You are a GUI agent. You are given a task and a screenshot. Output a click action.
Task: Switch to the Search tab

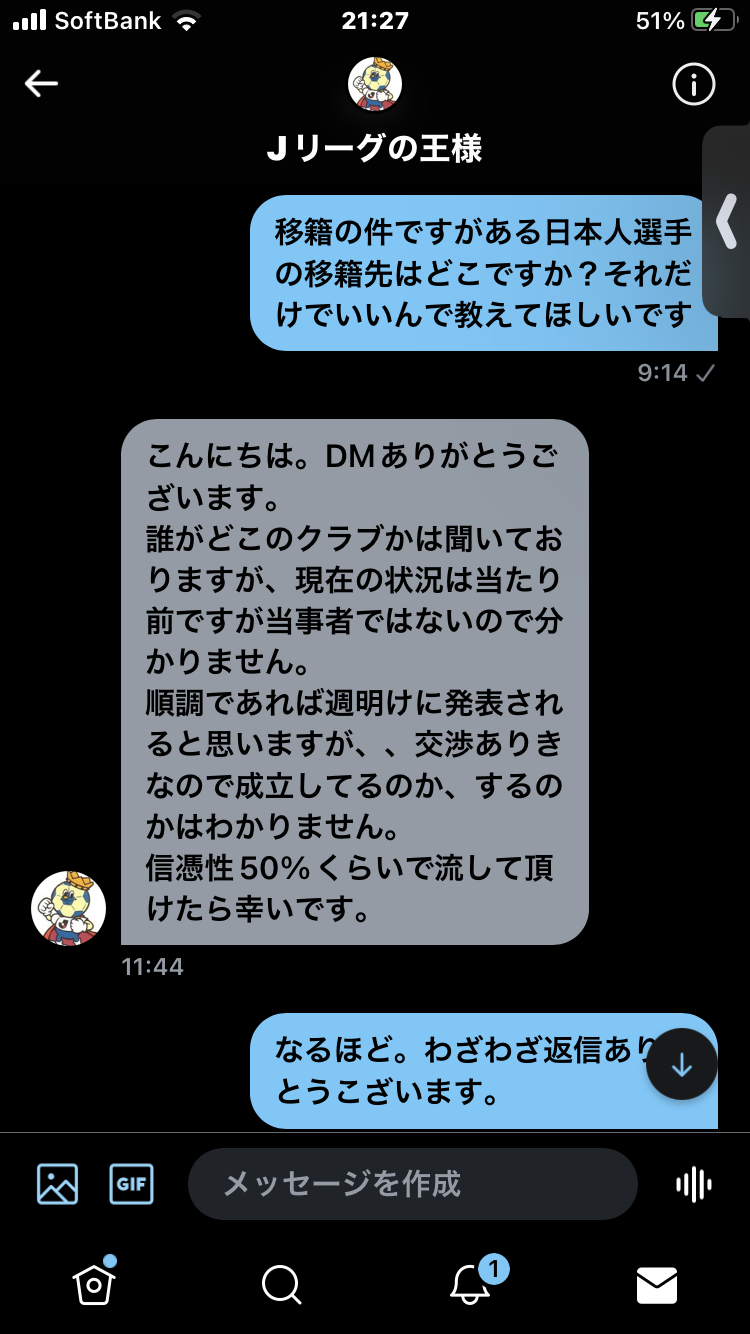281,1284
